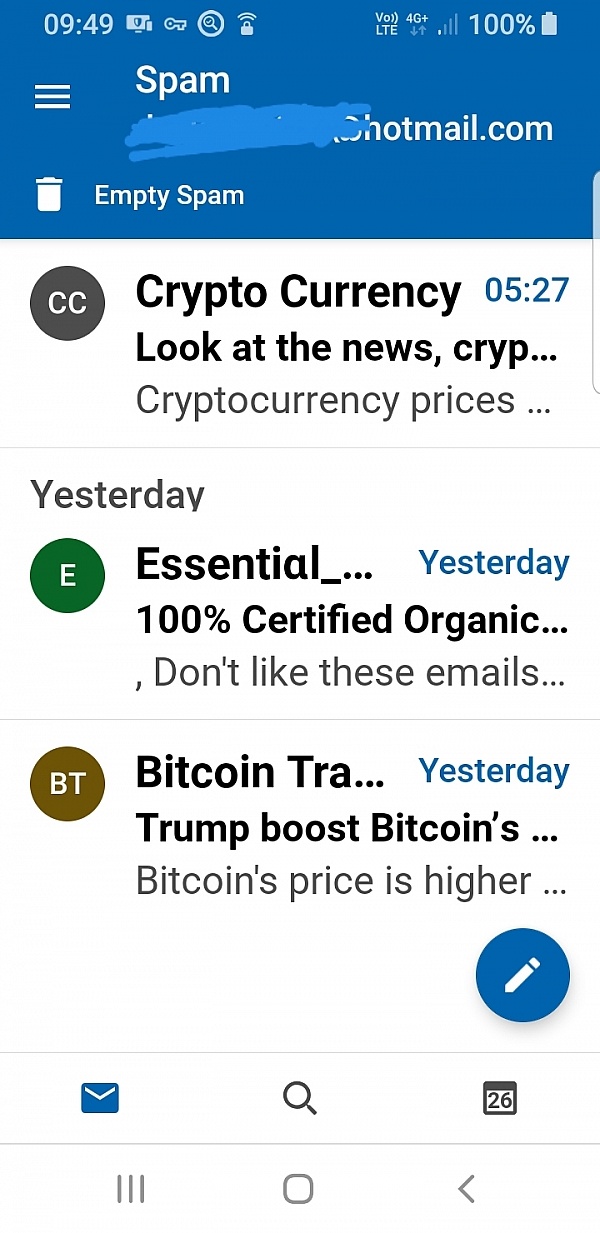
Task: Switch to the calendar tab
Action: (x=499, y=1098)
